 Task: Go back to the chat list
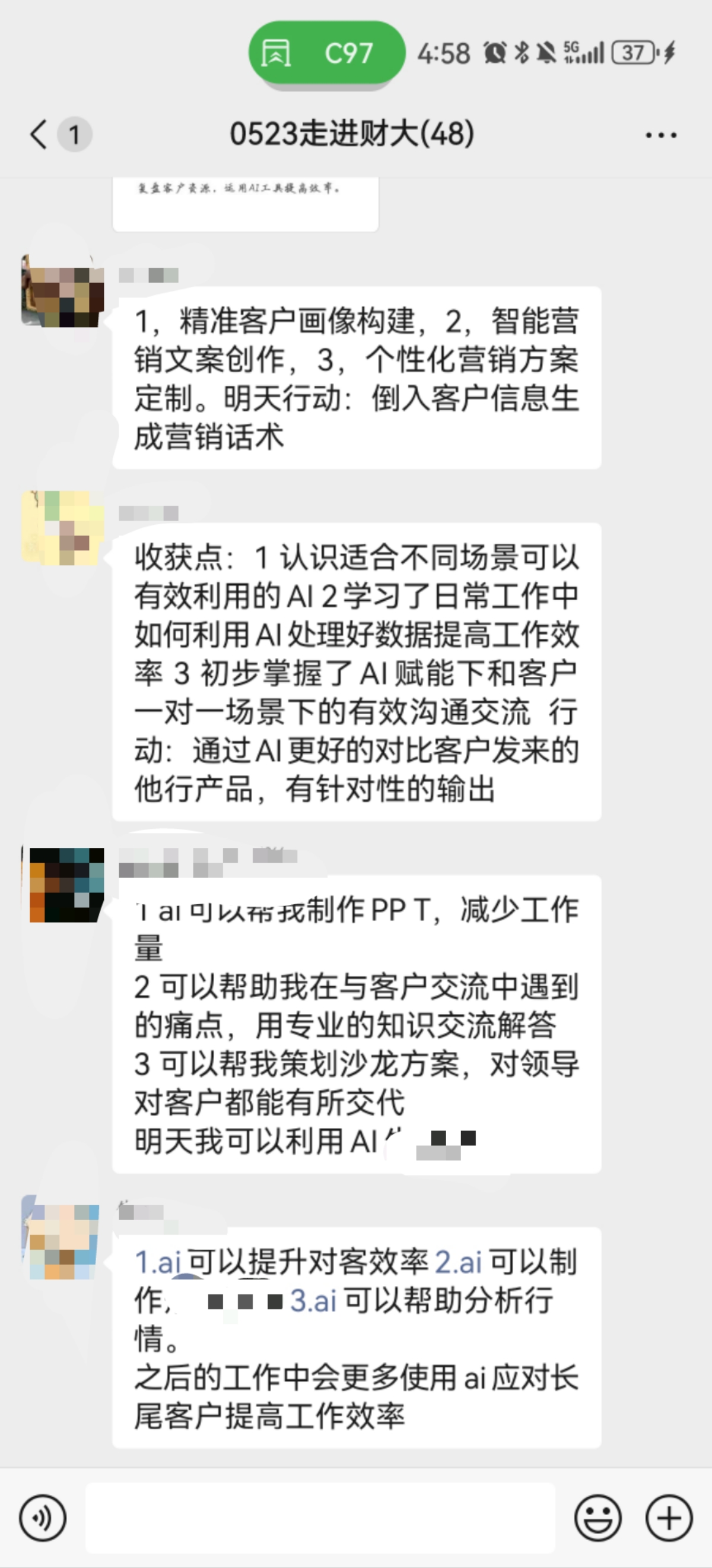[x=39, y=135]
